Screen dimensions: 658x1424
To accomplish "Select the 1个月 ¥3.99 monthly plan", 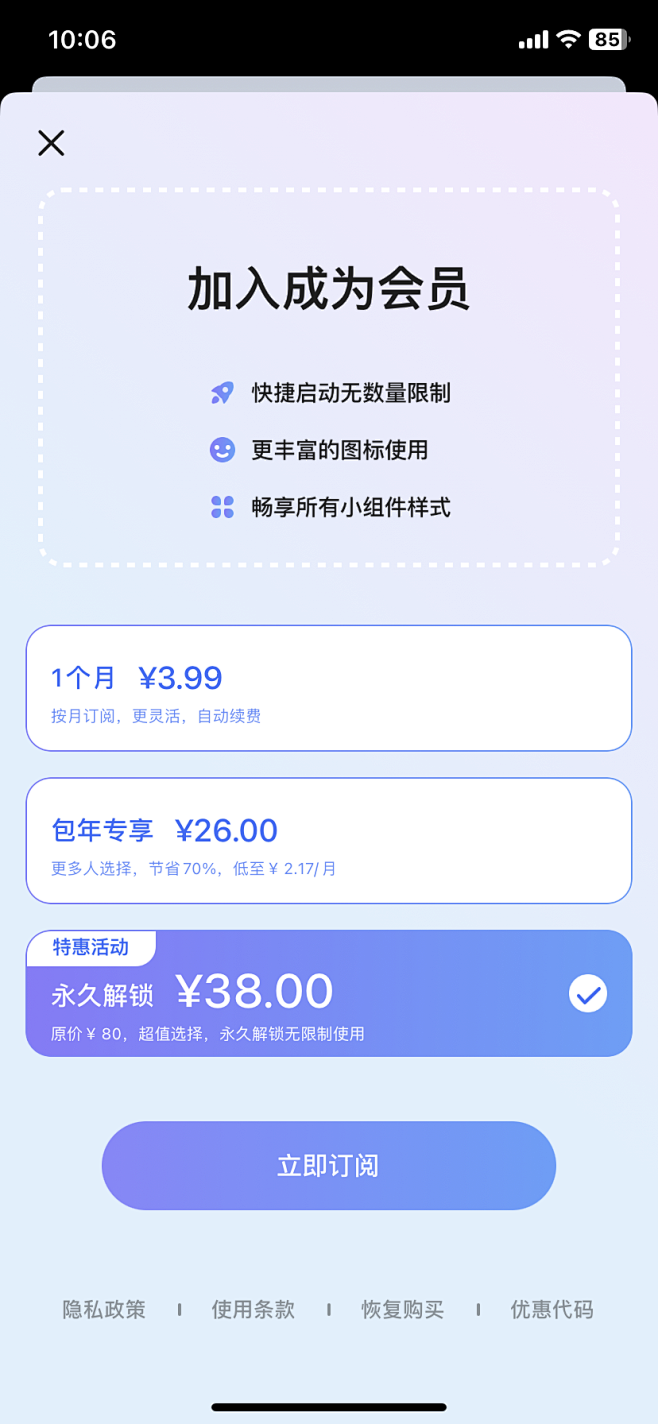I will pyautogui.click(x=329, y=688).
